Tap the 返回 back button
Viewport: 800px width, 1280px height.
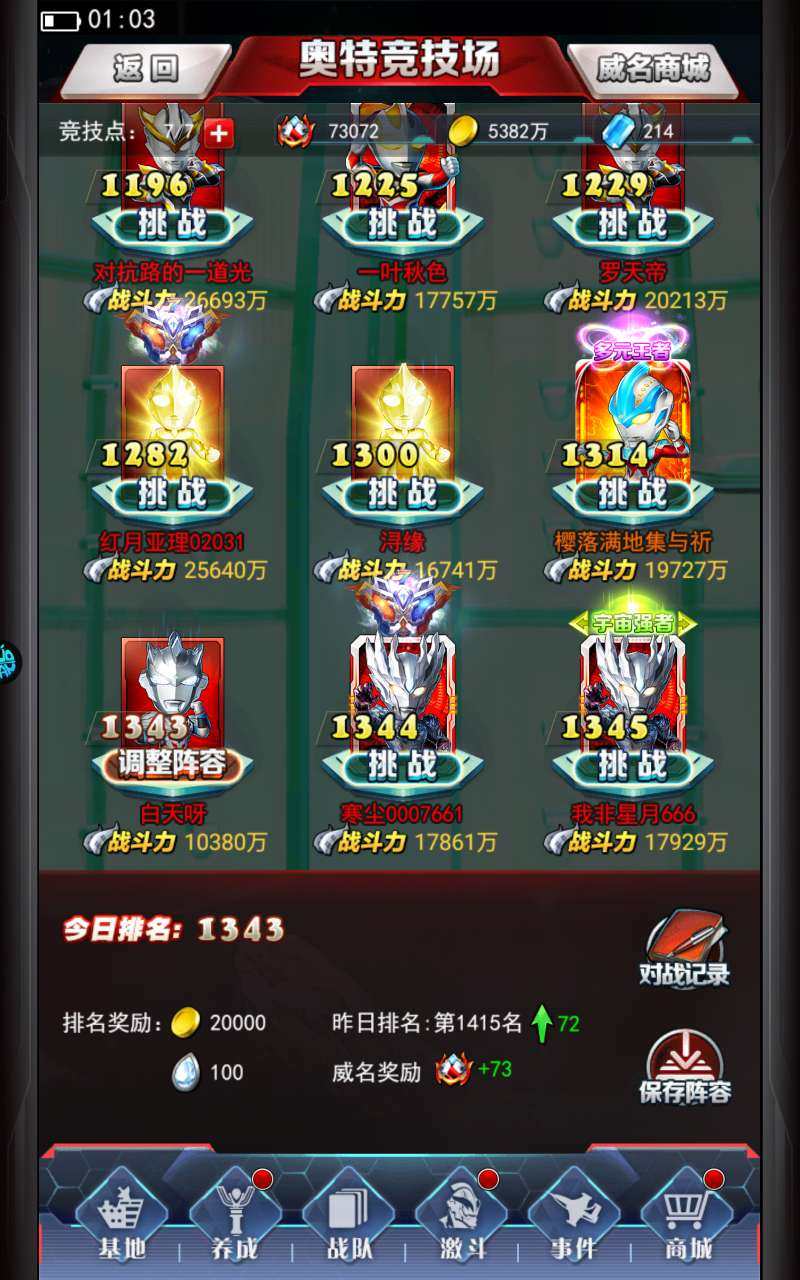(147, 68)
